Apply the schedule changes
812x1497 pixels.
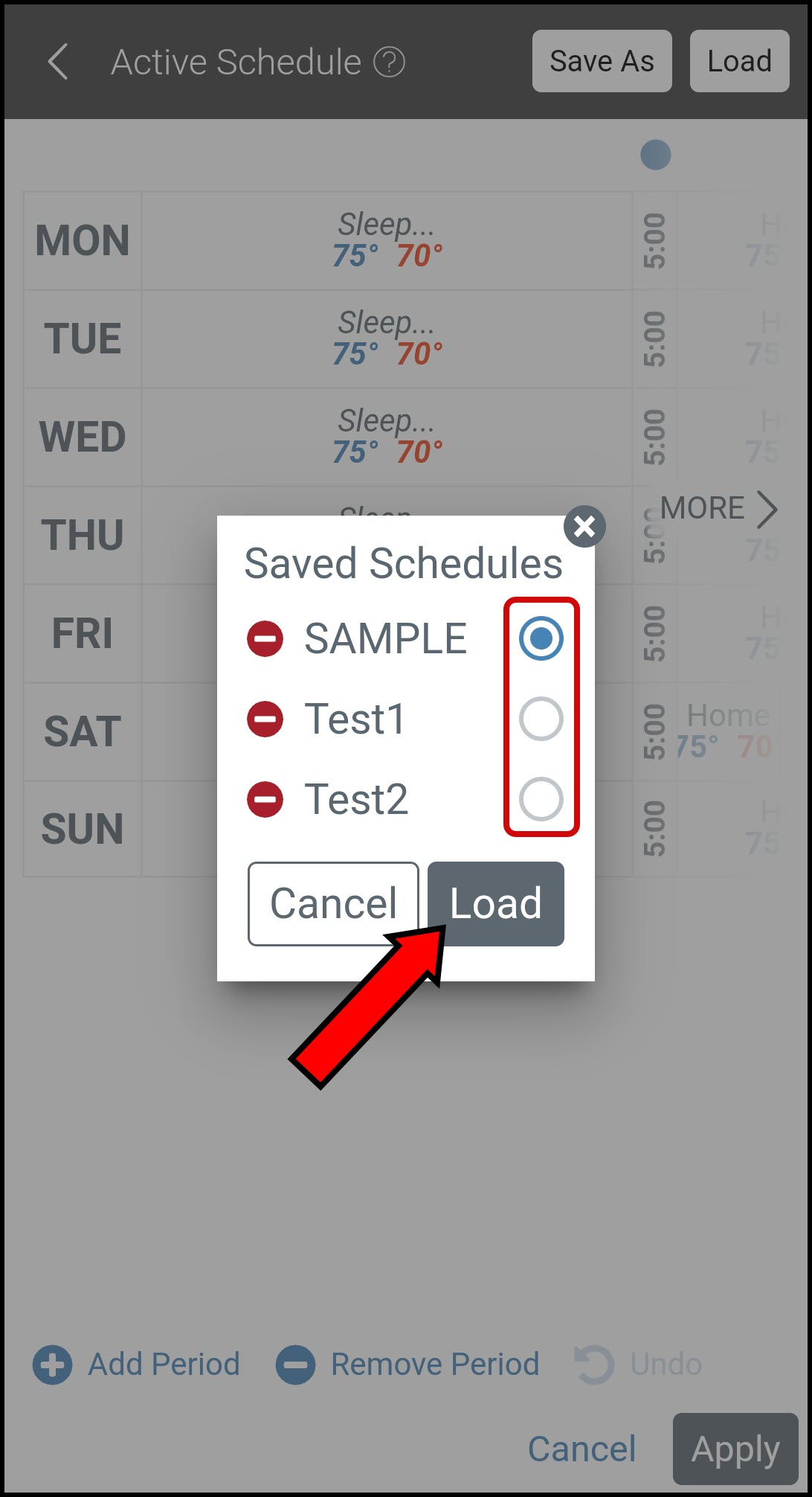click(735, 1448)
